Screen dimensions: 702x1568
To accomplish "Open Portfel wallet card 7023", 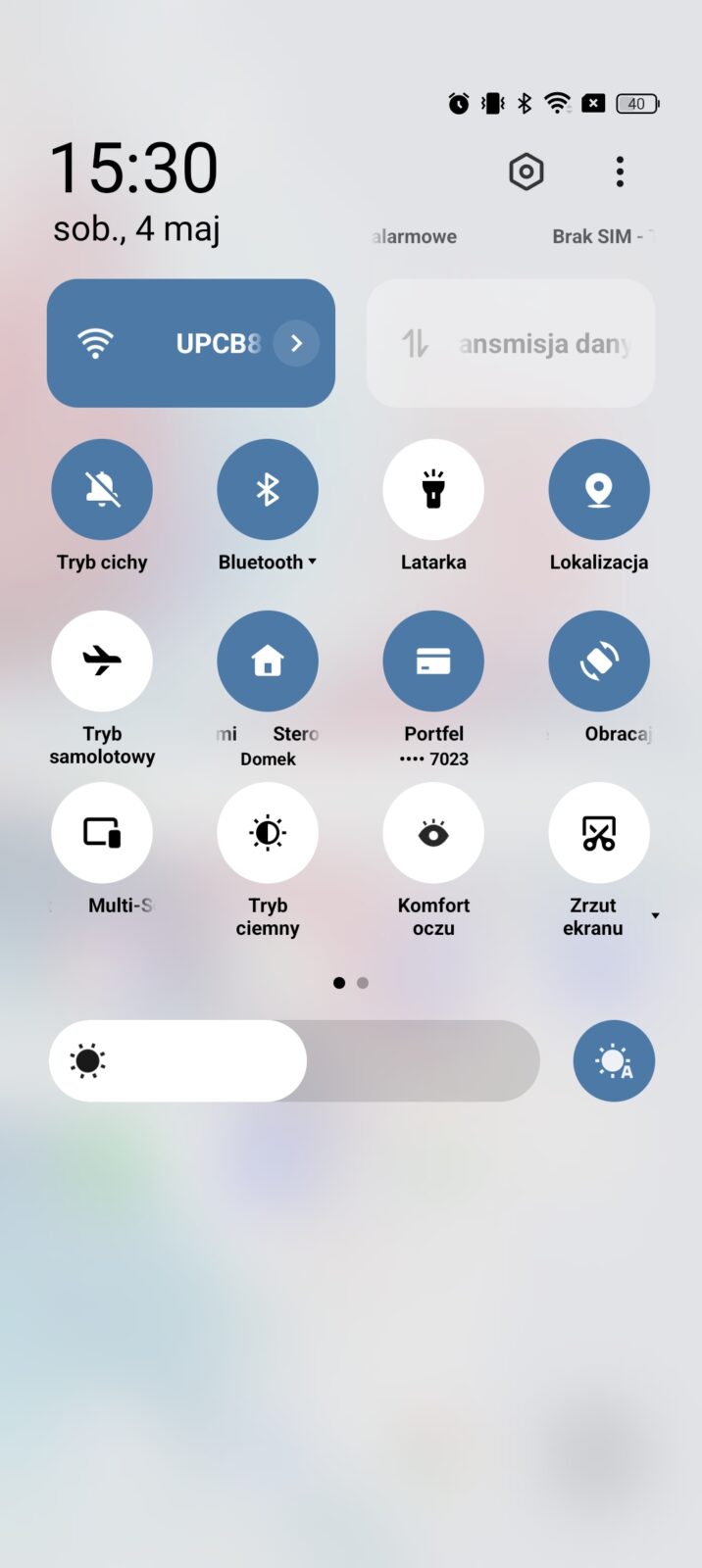I will coord(433,661).
